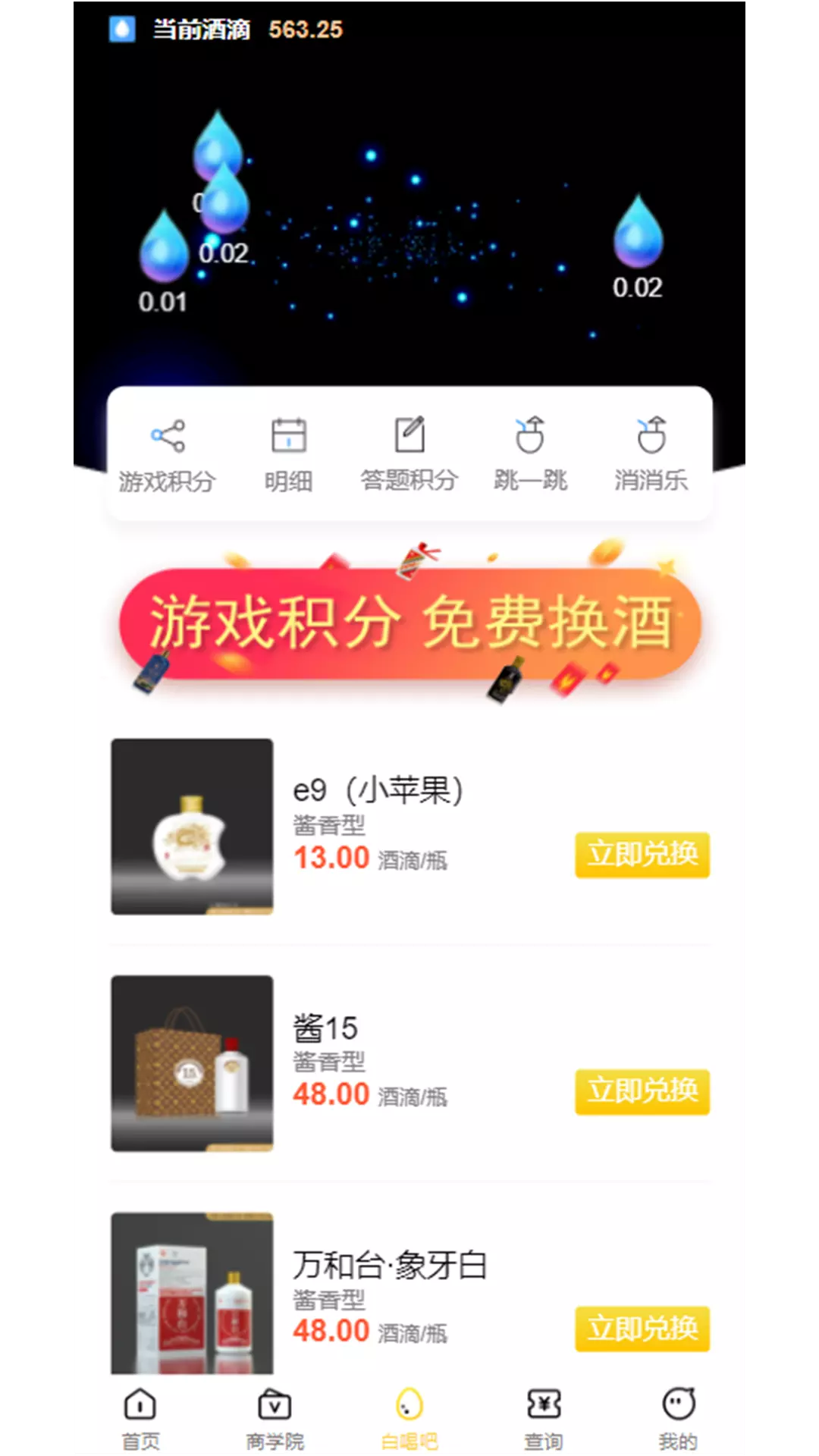Redeem 万和台·象牙白 now
The image size is (819, 1456).
642,1329
